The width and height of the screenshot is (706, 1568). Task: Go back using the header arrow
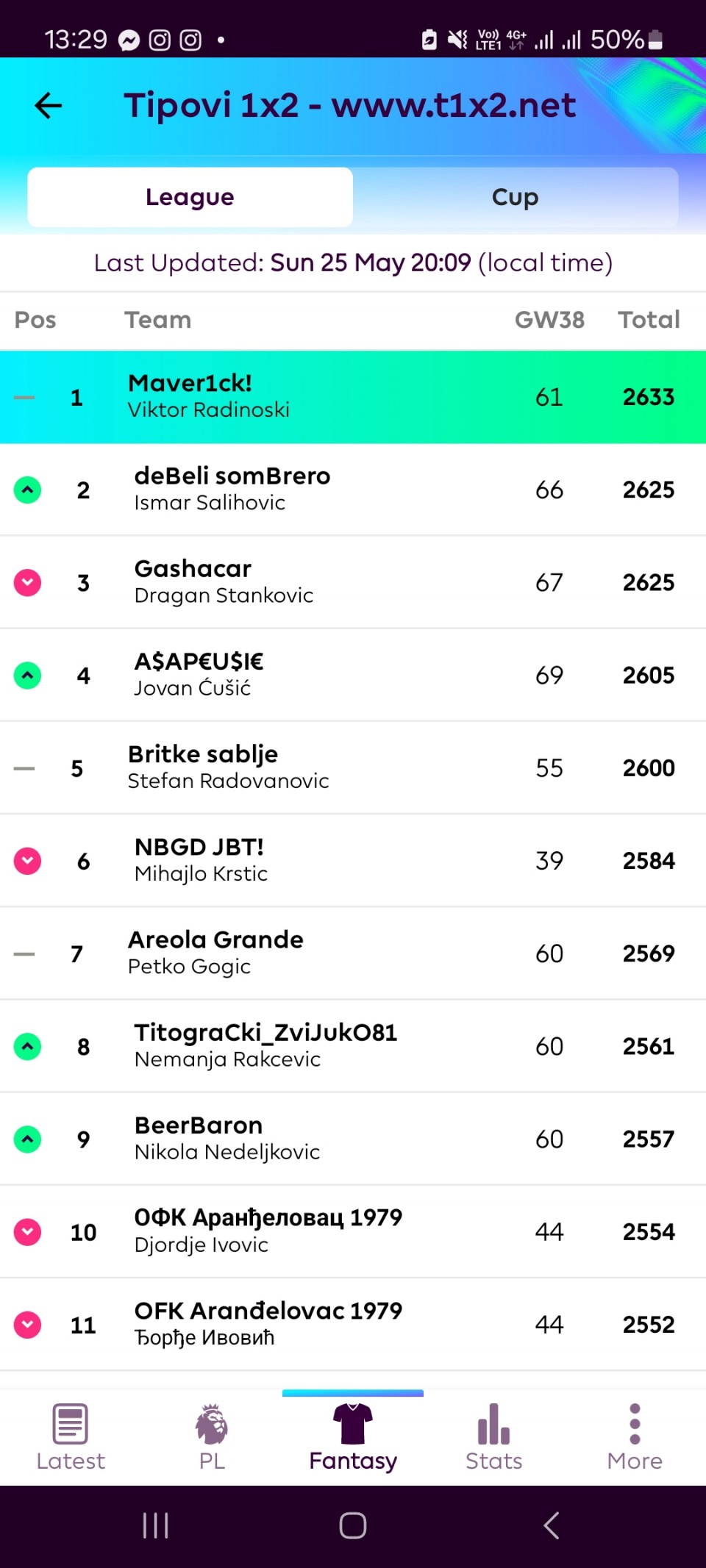point(49,105)
